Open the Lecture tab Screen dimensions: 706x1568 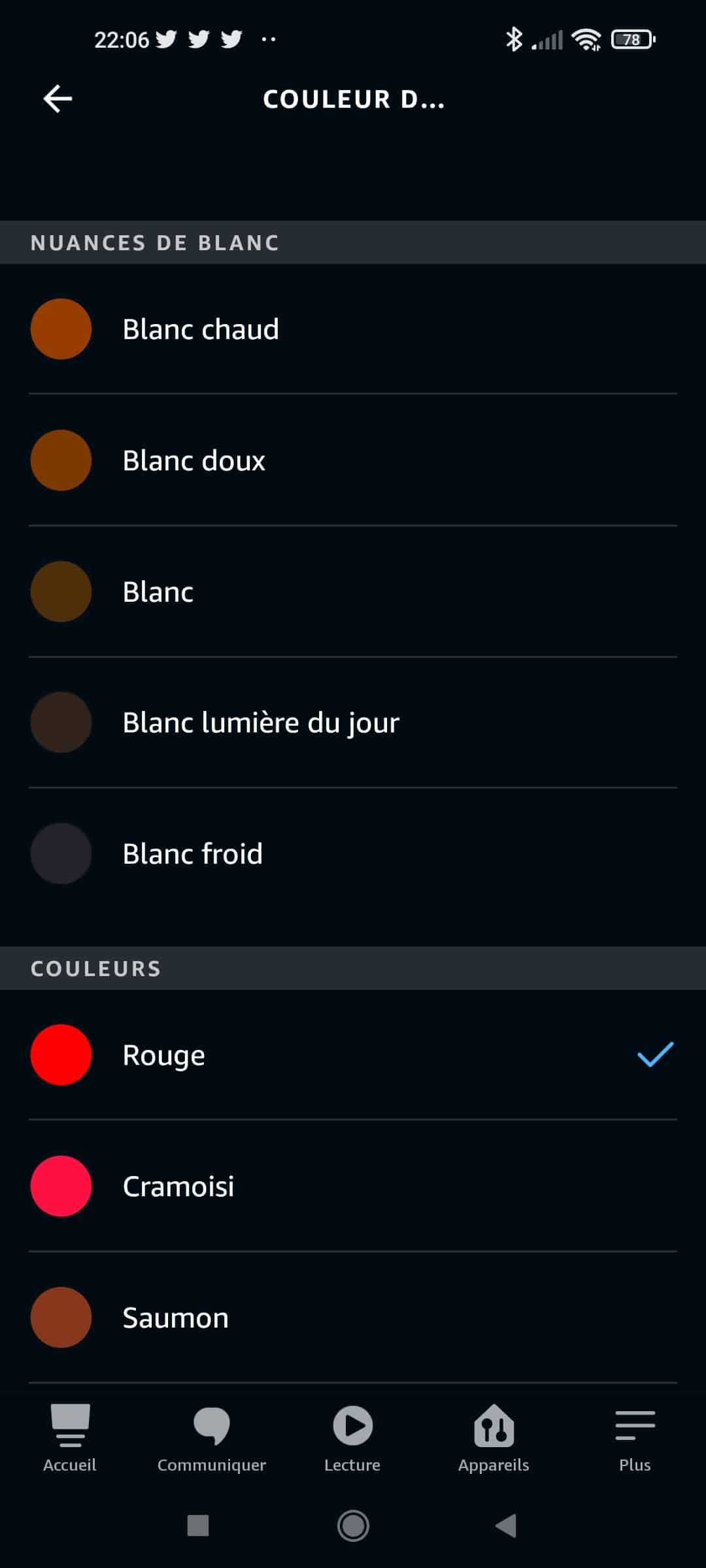352,1439
